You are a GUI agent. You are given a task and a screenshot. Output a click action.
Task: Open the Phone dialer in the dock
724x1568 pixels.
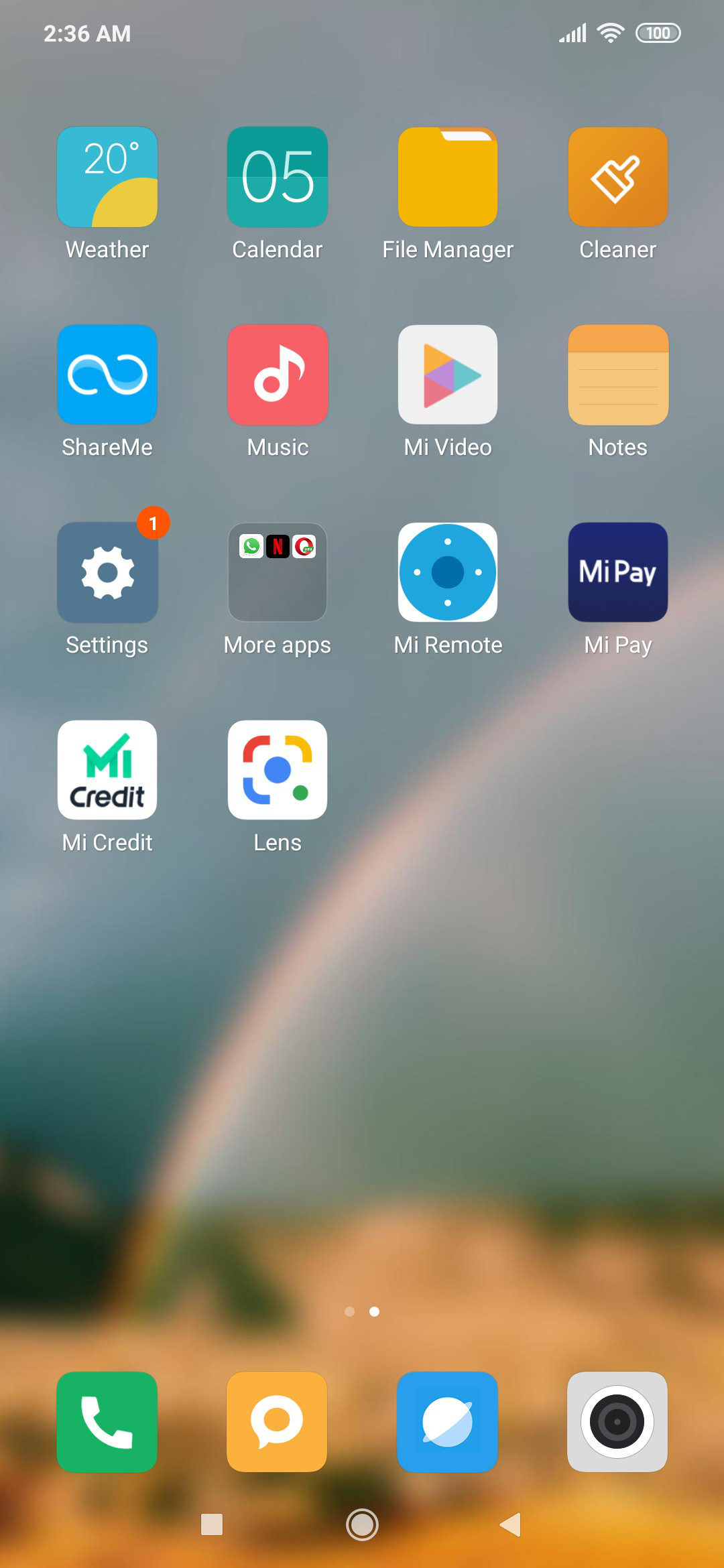[107, 1421]
